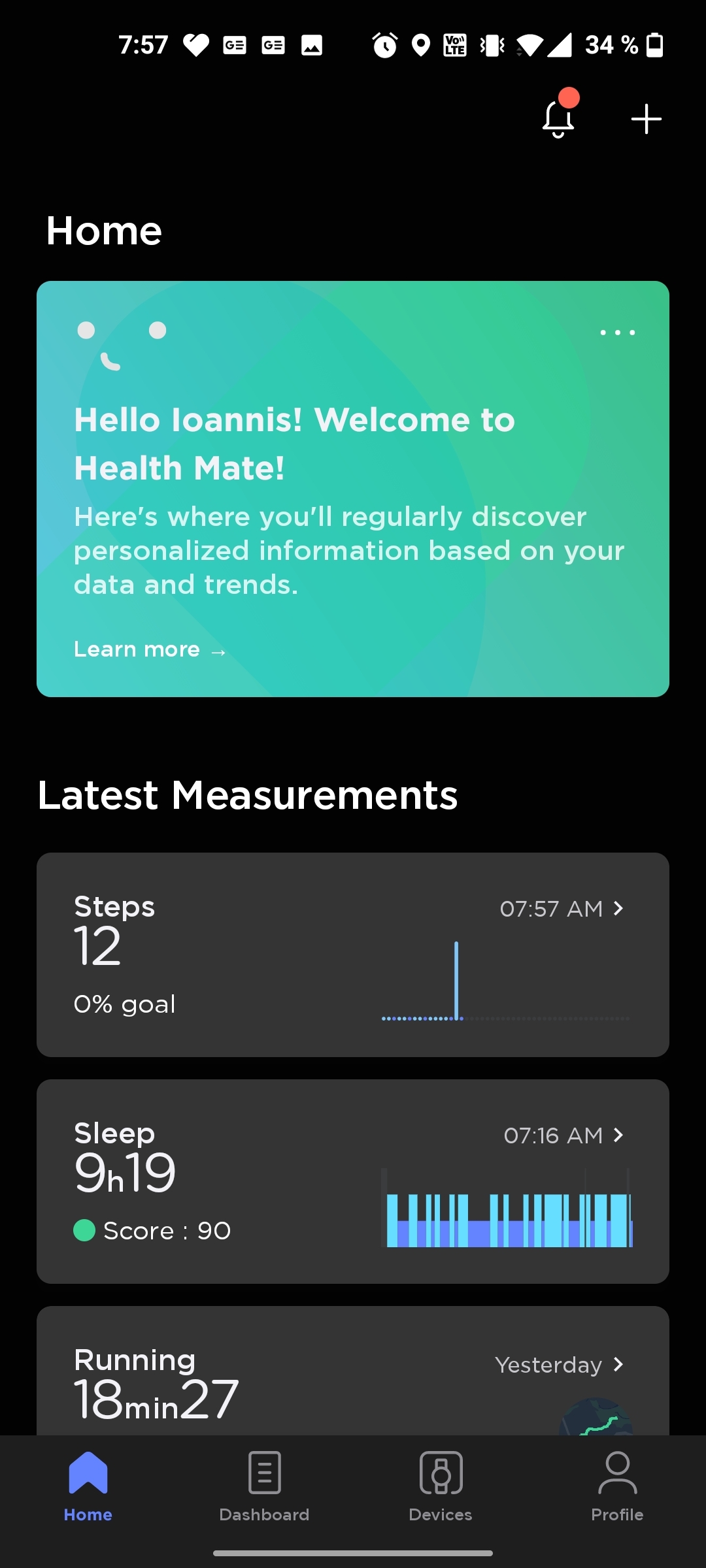Screen dimensions: 706x1568
Task: Open Sleep details using the chevron arrow
Action: (618, 1135)
